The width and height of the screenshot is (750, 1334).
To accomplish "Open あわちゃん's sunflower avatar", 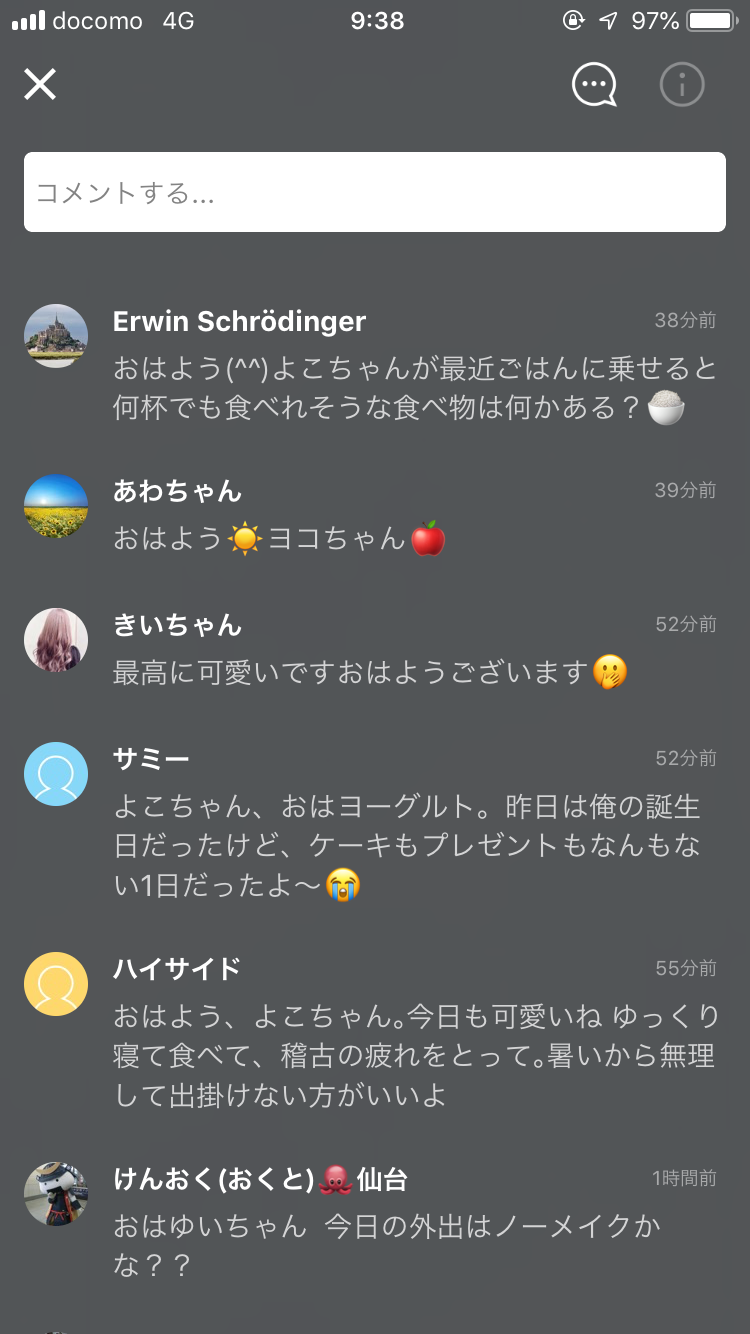I will pos(56,506).
